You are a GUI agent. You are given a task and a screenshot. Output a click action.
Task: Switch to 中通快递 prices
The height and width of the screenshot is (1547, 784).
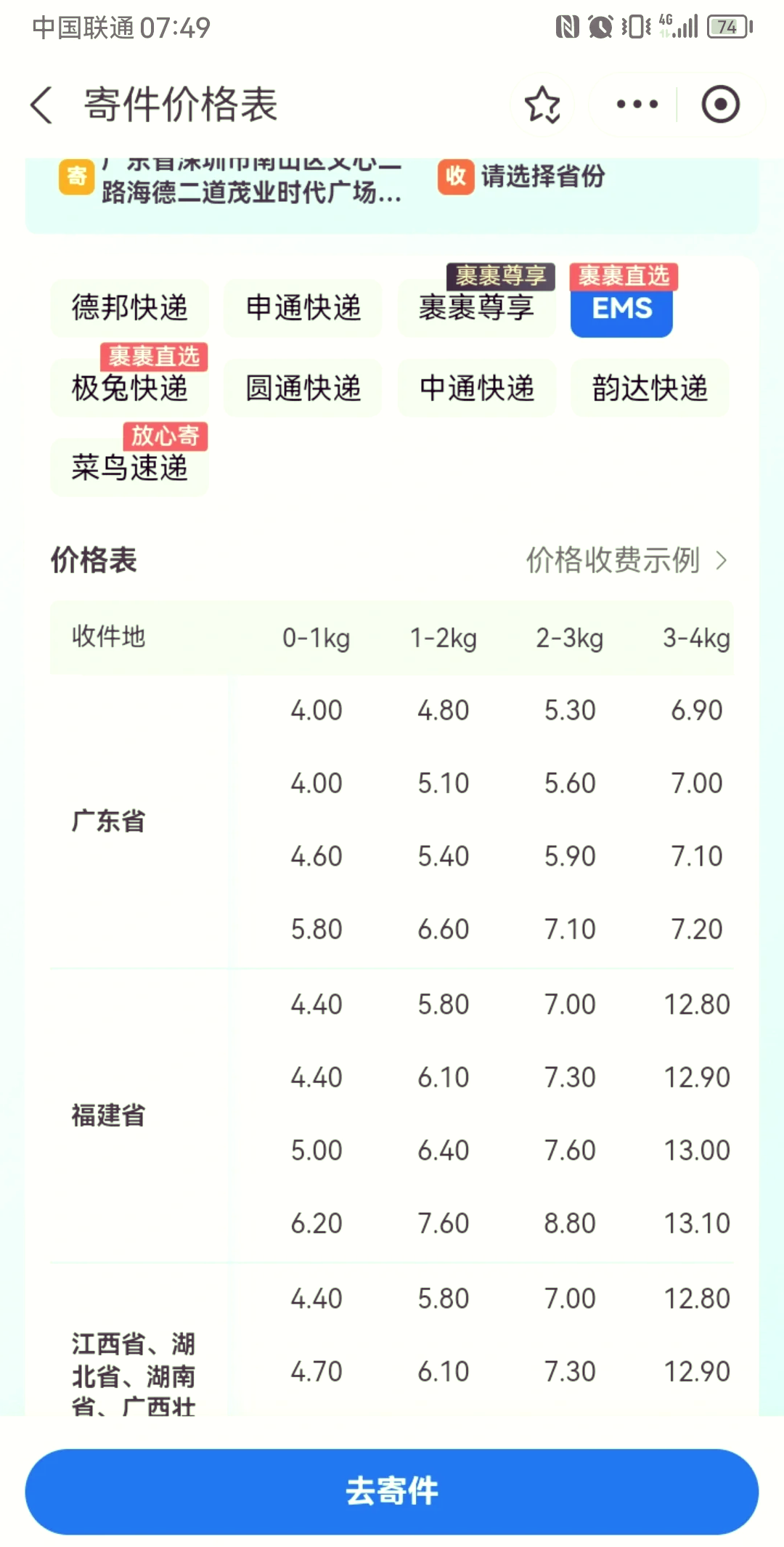(476, 388)
